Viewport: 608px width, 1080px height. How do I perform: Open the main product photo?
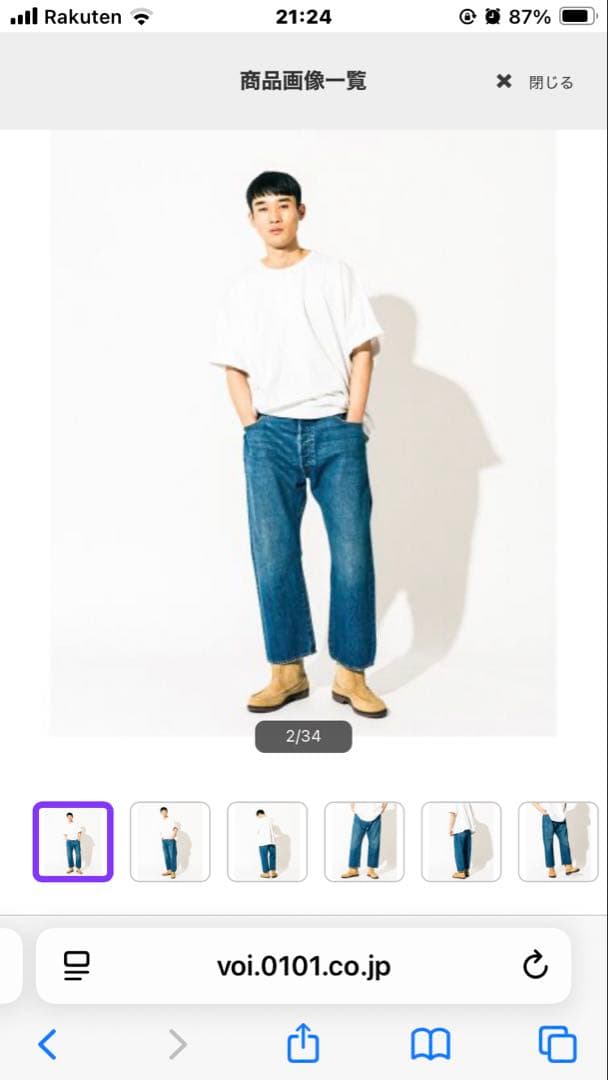(303, 435)
